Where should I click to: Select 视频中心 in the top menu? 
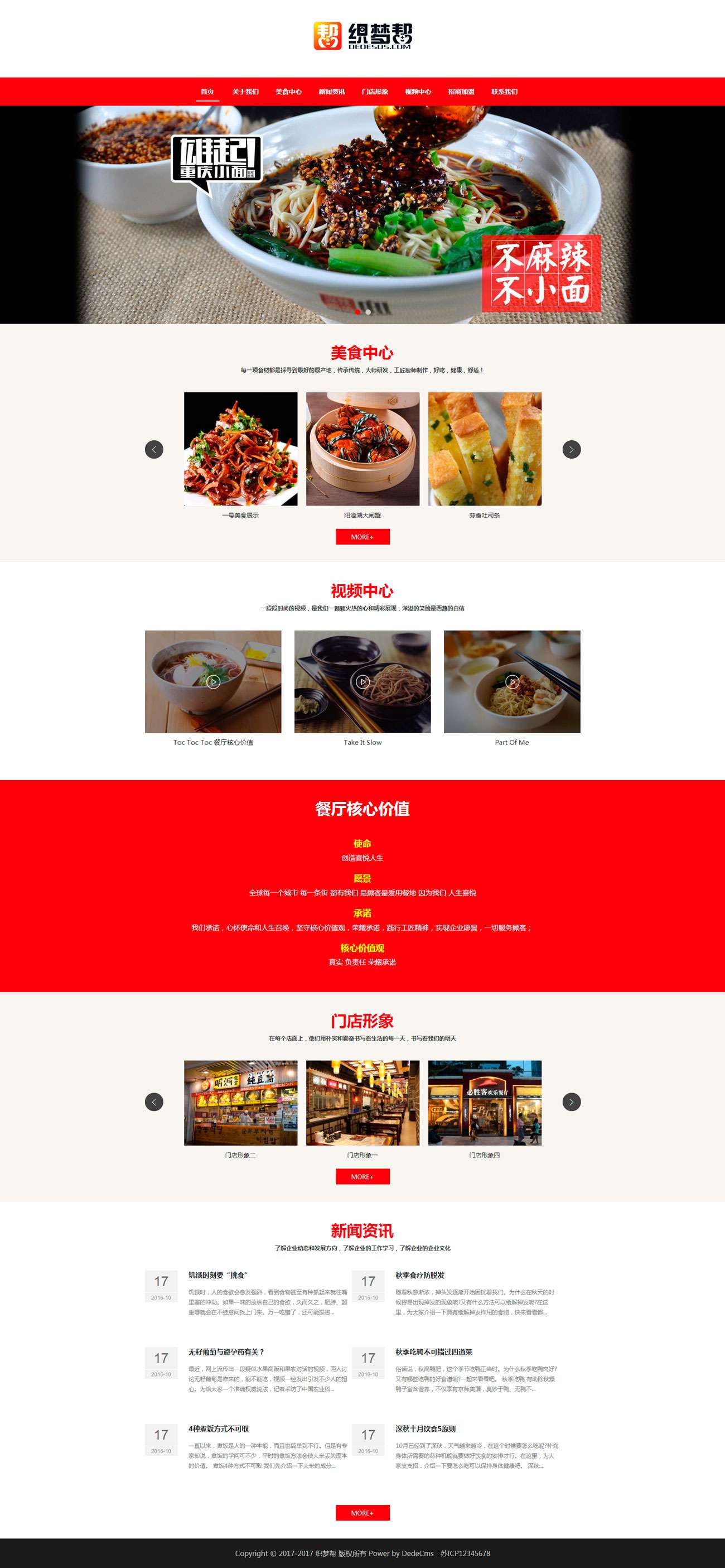418,92
